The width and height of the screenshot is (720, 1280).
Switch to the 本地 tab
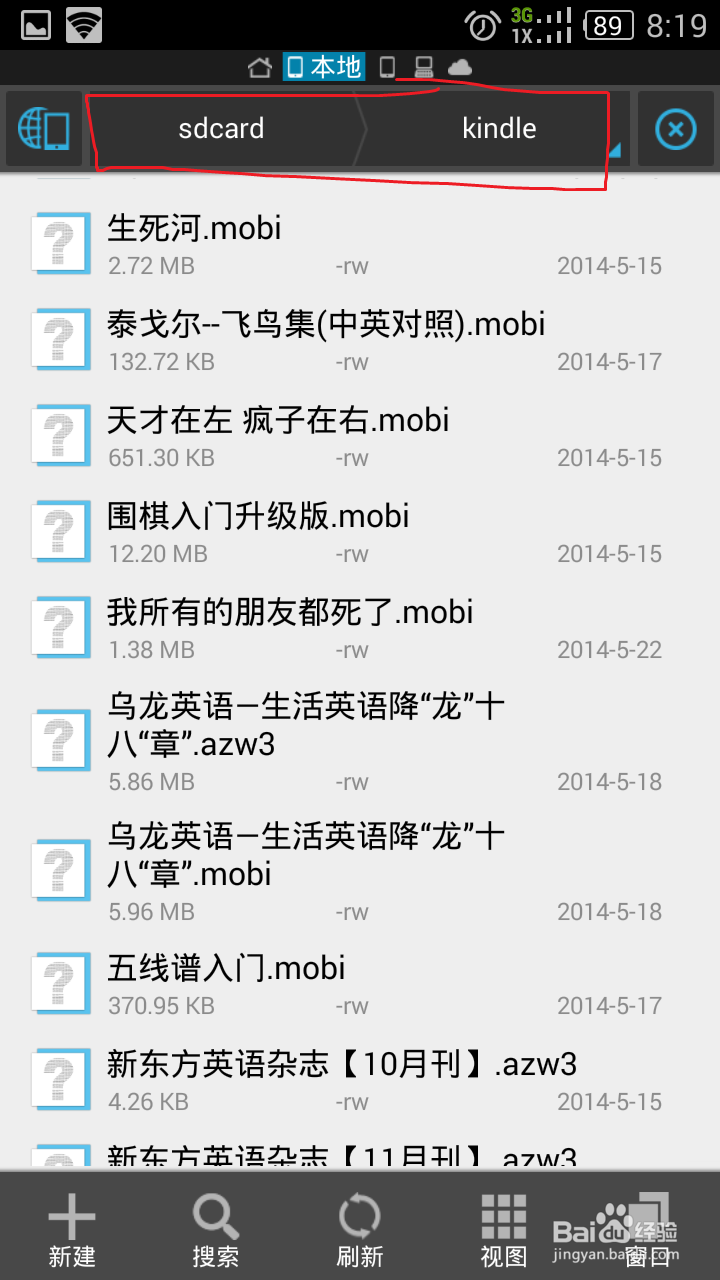point(322,67)
